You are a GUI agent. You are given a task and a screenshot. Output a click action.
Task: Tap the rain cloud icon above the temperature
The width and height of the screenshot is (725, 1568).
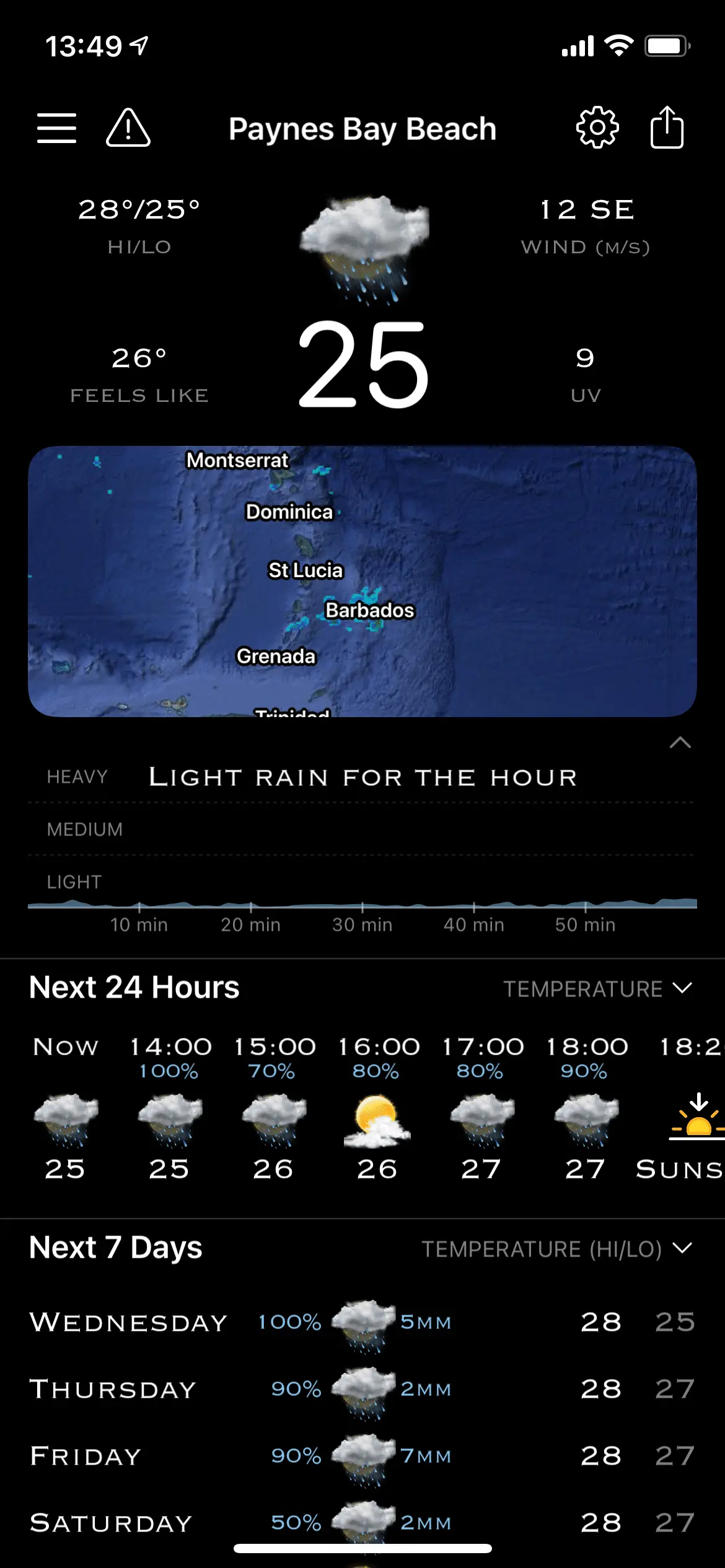point(364,248)
